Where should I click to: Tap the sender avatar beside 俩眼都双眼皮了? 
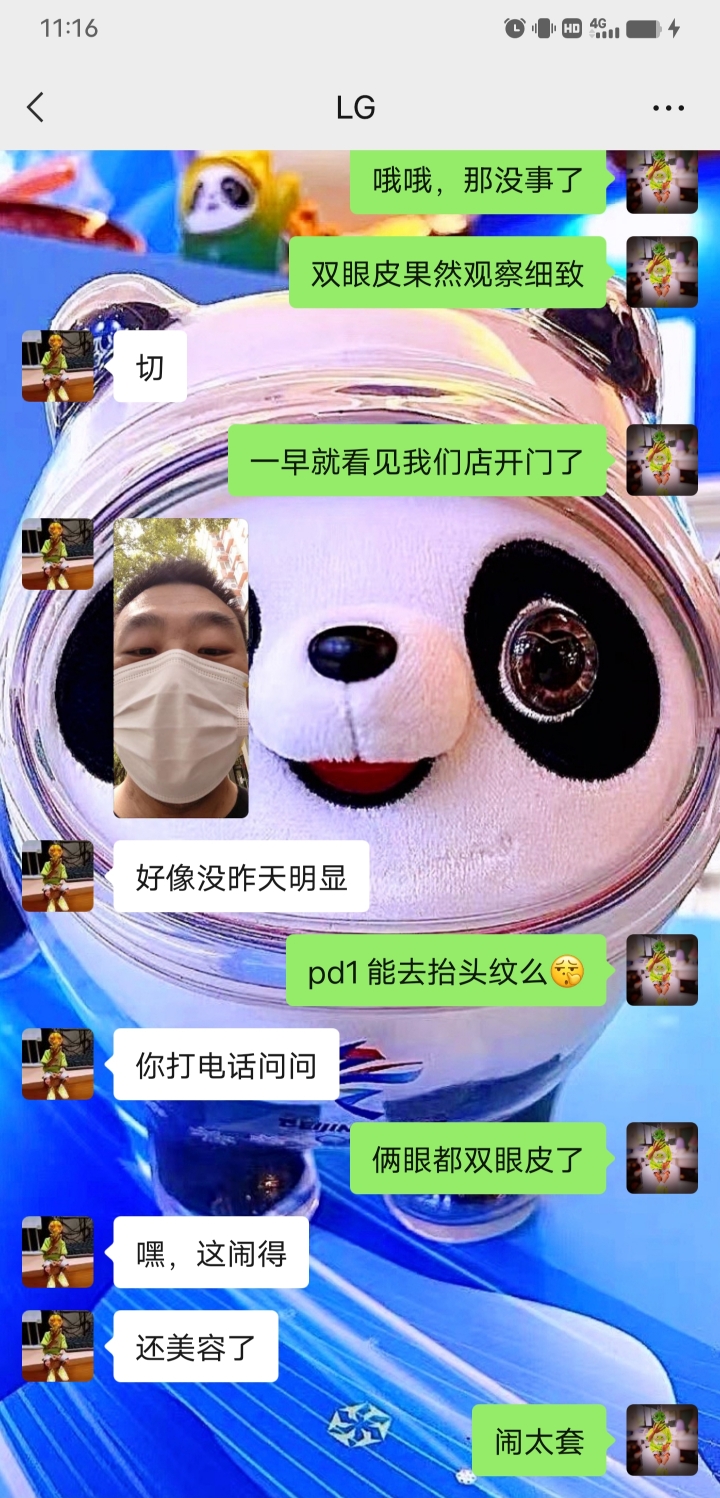[662, 1158]
